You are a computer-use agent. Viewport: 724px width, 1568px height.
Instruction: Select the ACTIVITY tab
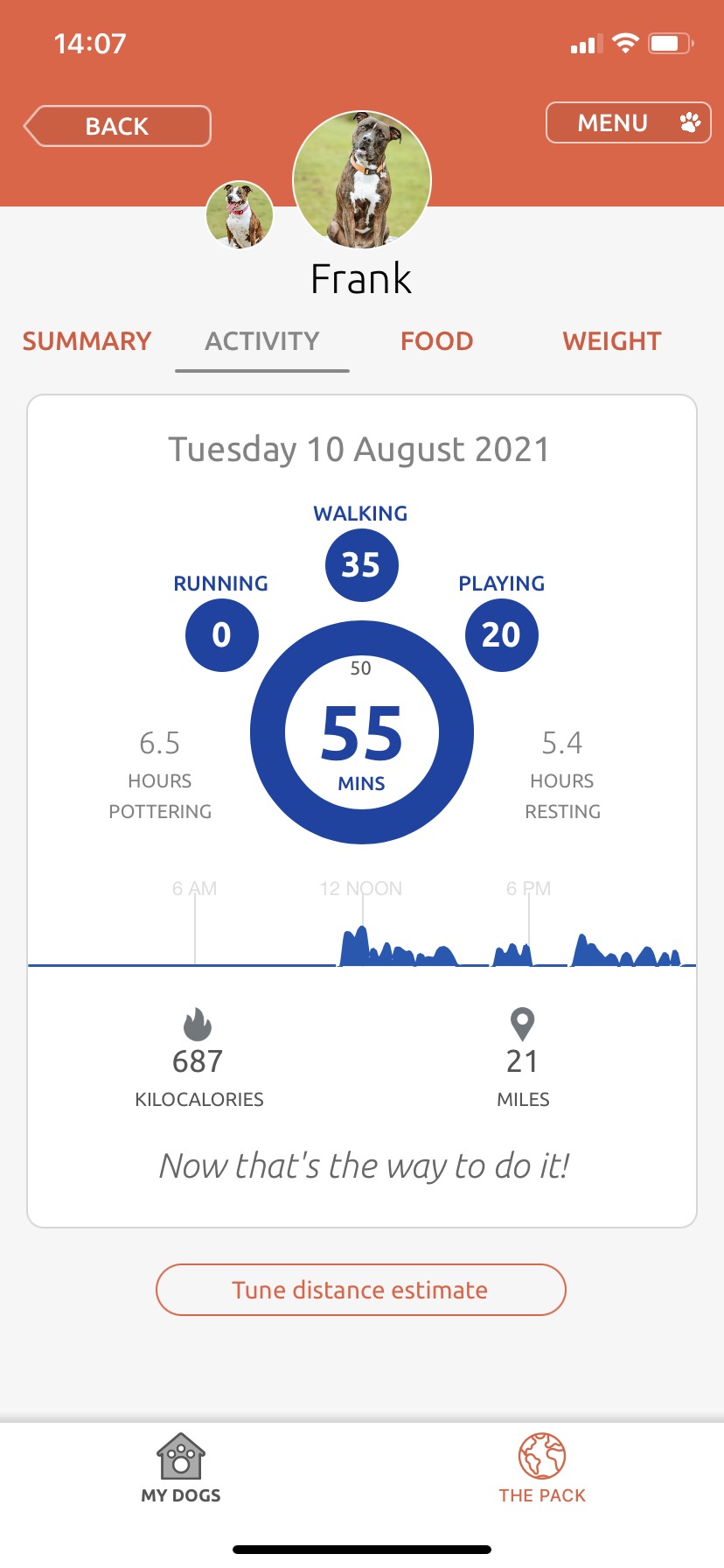262,341
